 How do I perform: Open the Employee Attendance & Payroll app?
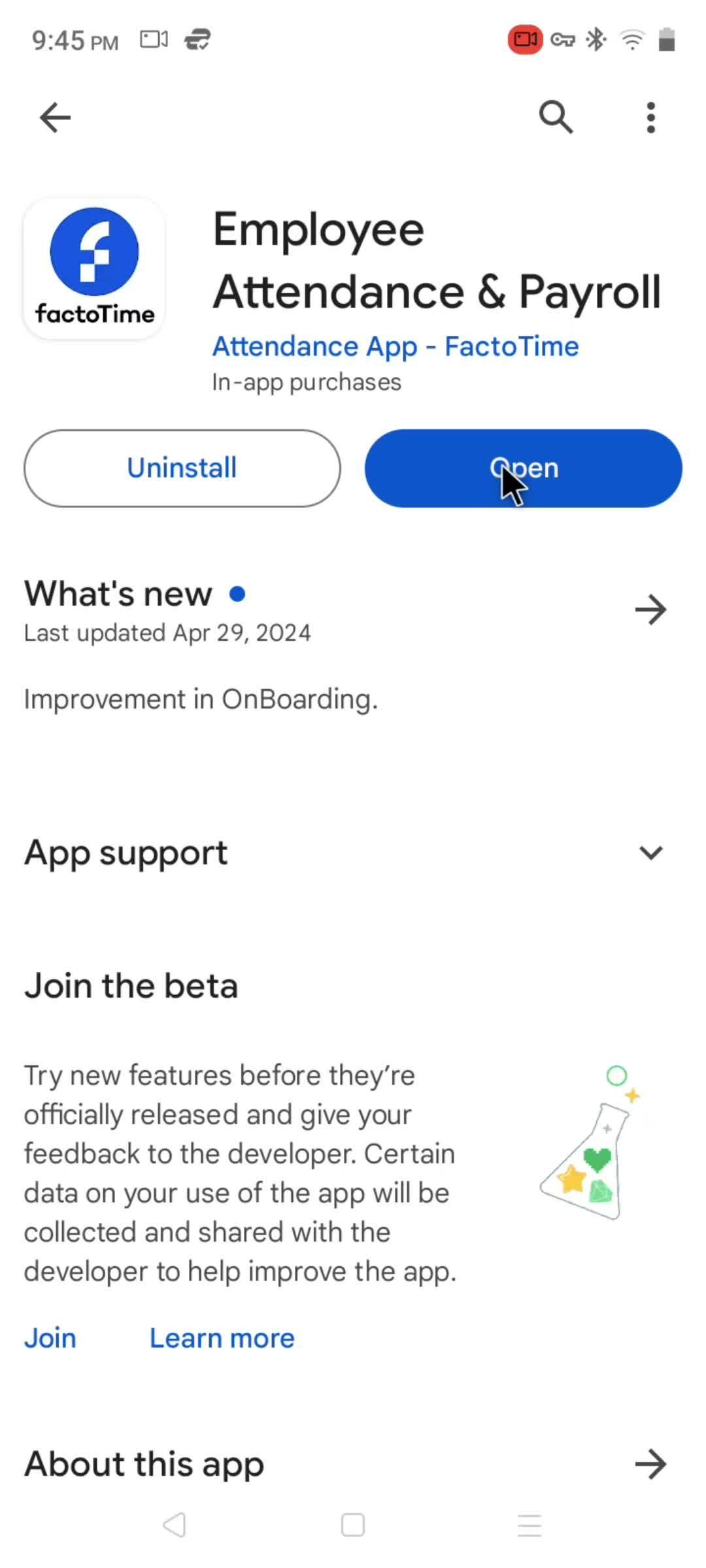click(523, 468)
